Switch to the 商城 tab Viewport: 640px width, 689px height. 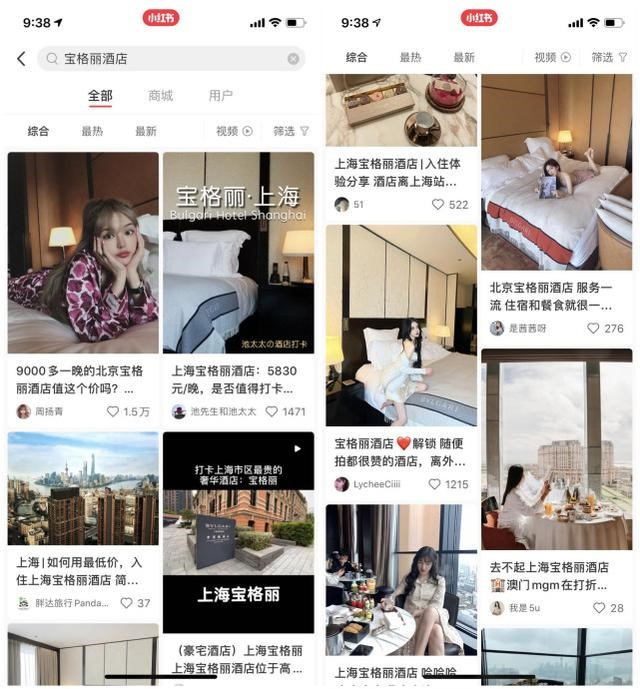tap(160, 96)
